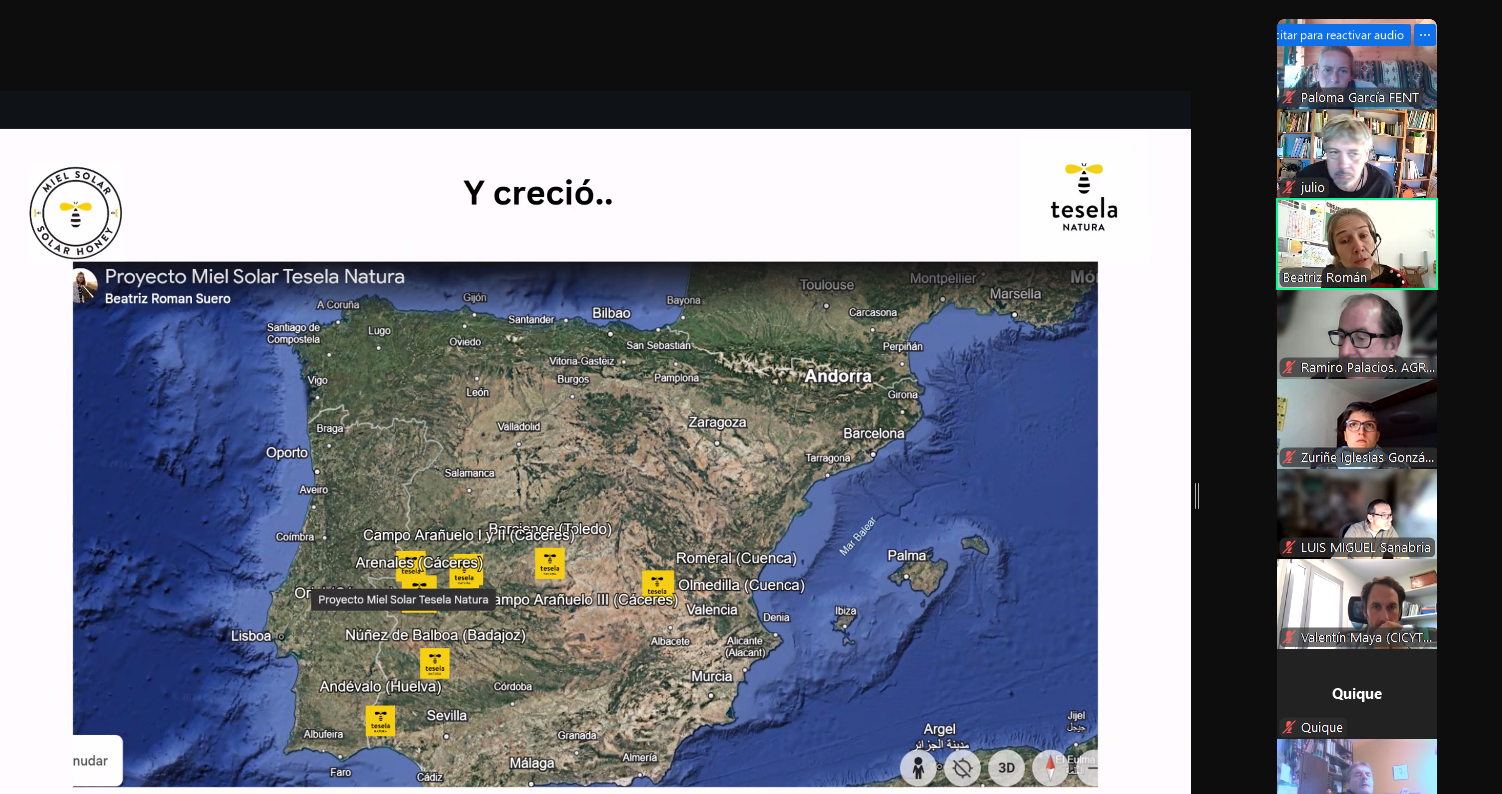Select LUIS MIGUEL Sanabria's video tile

(1356, 512)
